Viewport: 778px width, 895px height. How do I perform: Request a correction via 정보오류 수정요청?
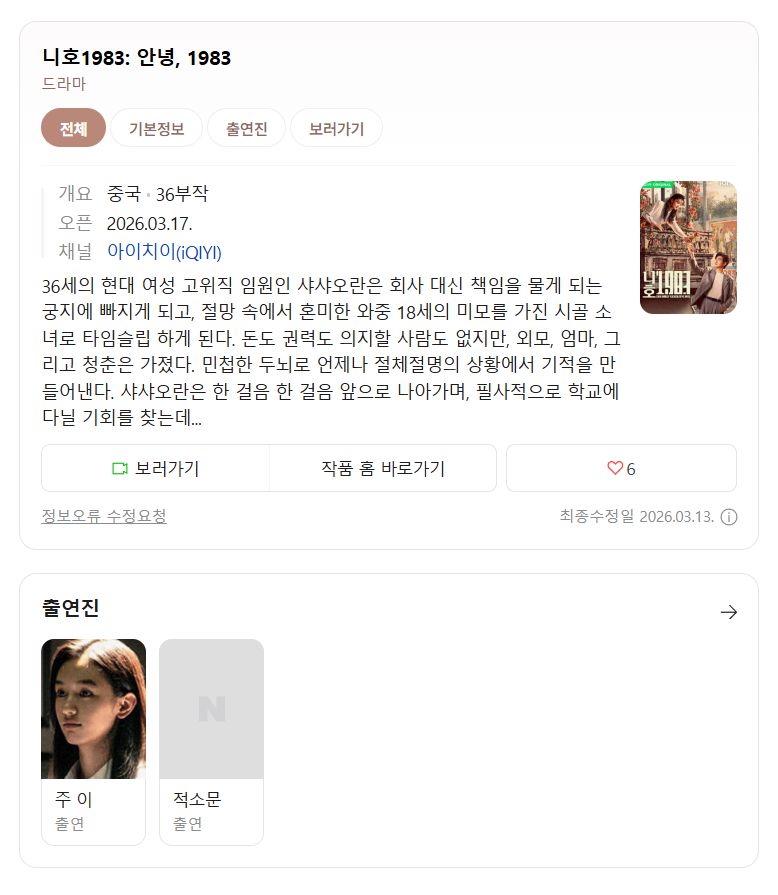(x=104, y=516)
